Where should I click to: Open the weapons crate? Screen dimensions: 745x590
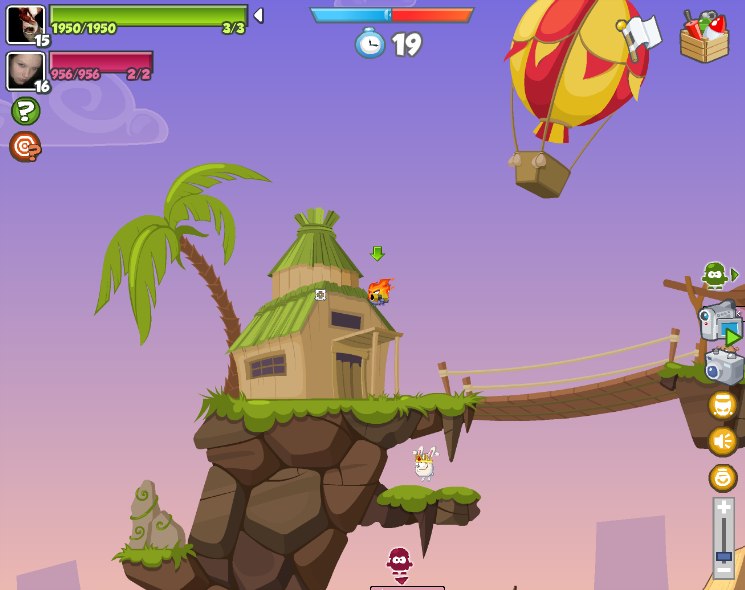click(x=704, y=37)
